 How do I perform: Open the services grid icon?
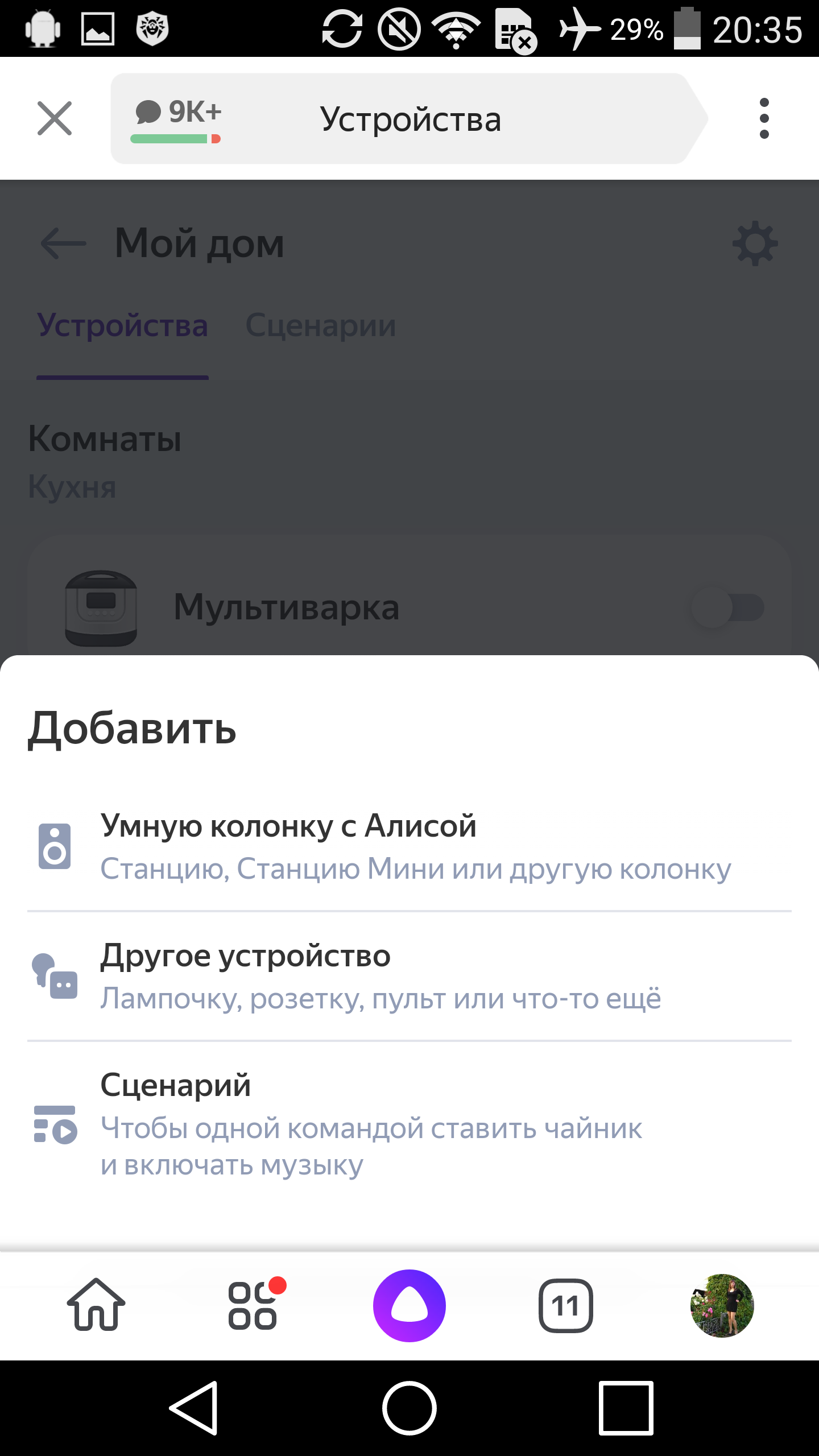[253, 1305]
